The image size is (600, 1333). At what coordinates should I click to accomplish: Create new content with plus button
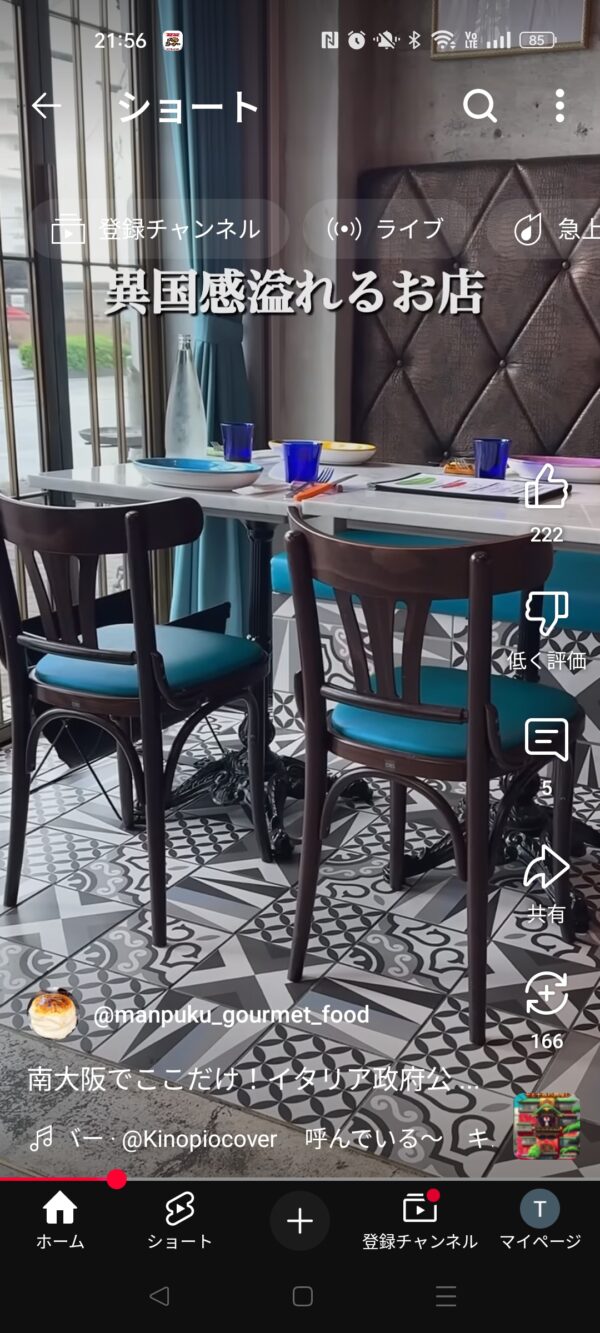click(x=300, y=1220)
